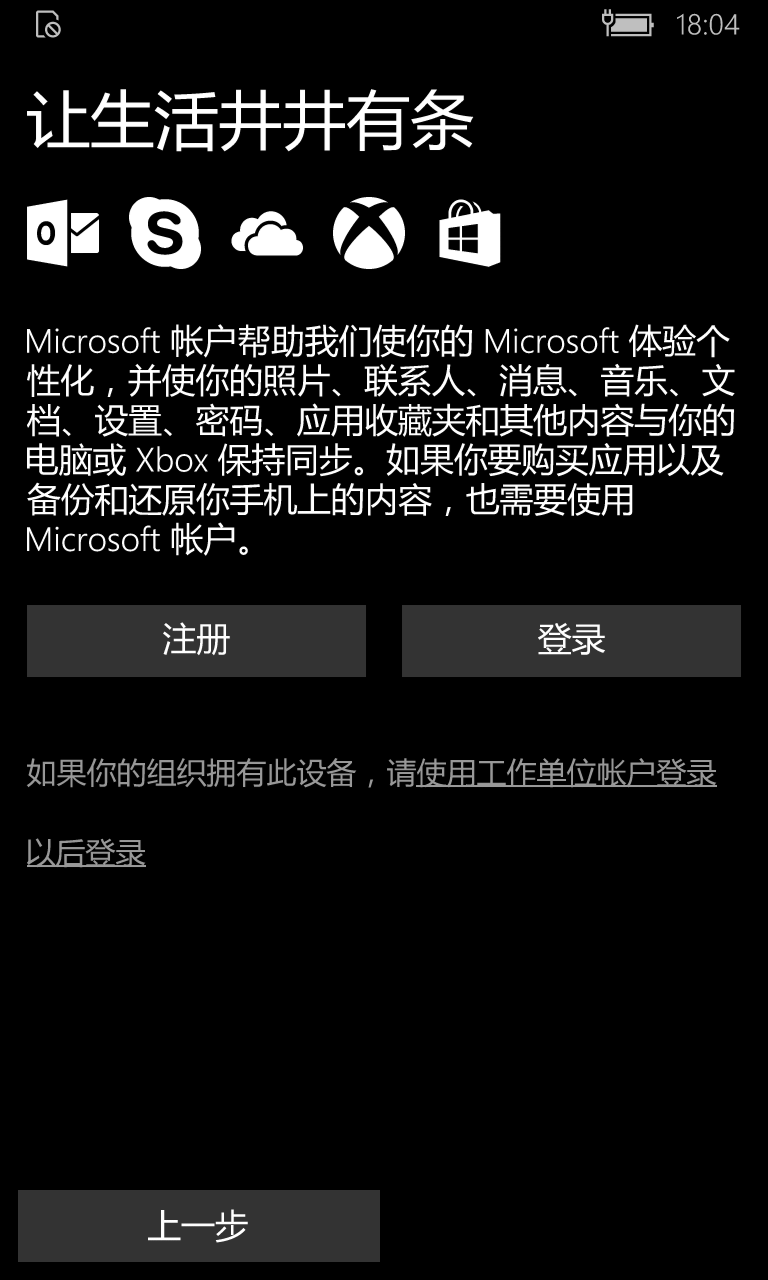This screenshot has width=768, height=1280.
Task: Go back with the 上一步 button
Action: point(199,1225)
